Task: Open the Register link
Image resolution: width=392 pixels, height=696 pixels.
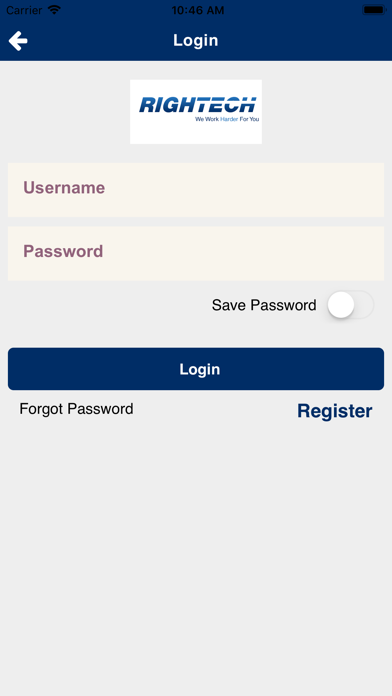Action: (x=335, y=411)
